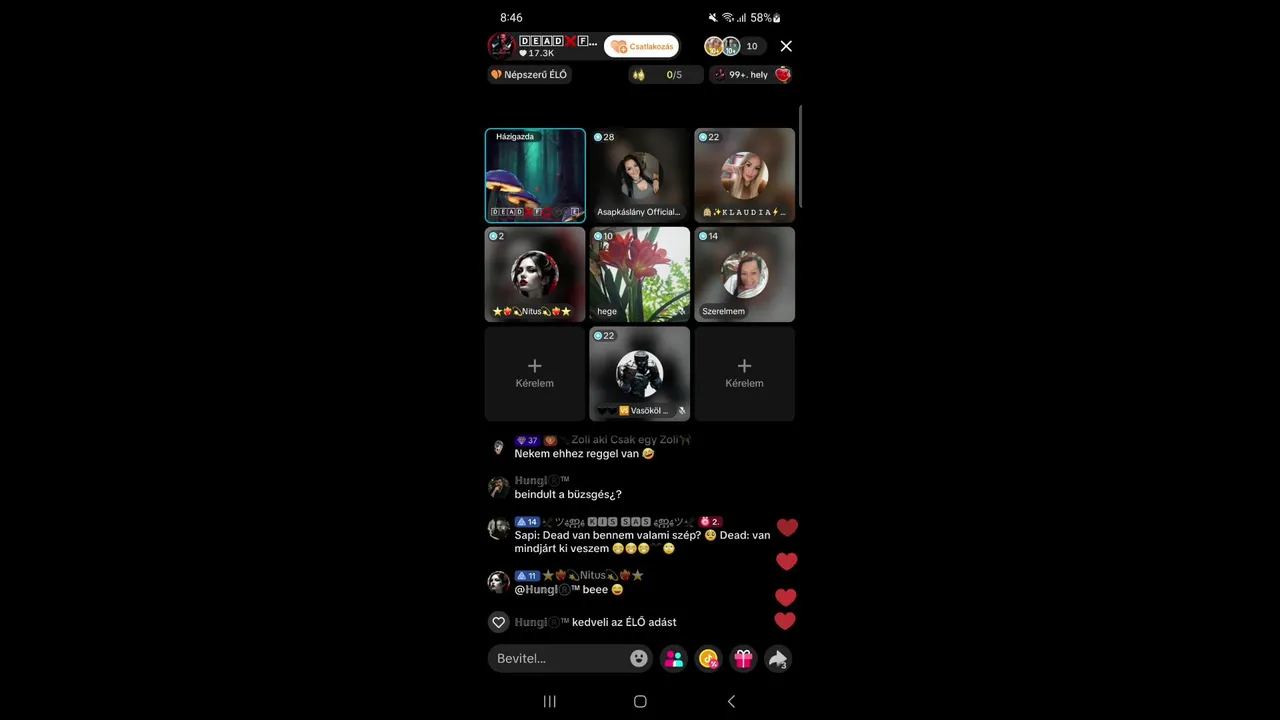This screenshot has width=1280, height=720.
Task: Share this live stream
Action: 777,658
